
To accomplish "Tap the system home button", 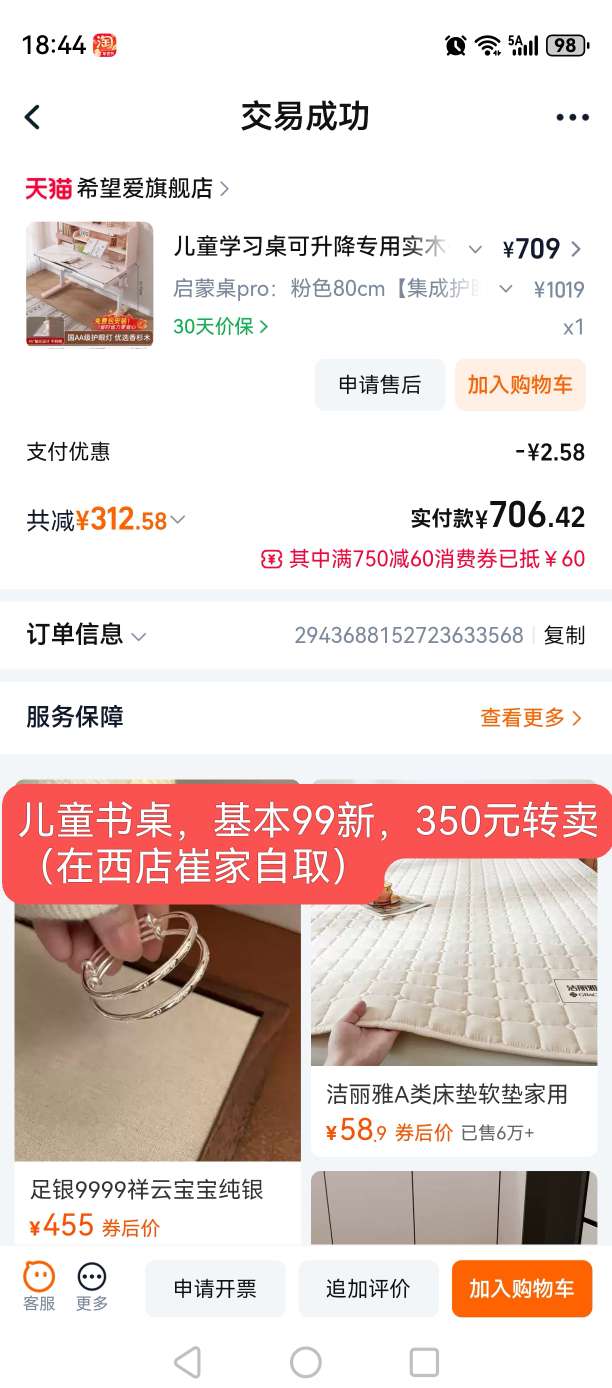I will click(306, 1362).
